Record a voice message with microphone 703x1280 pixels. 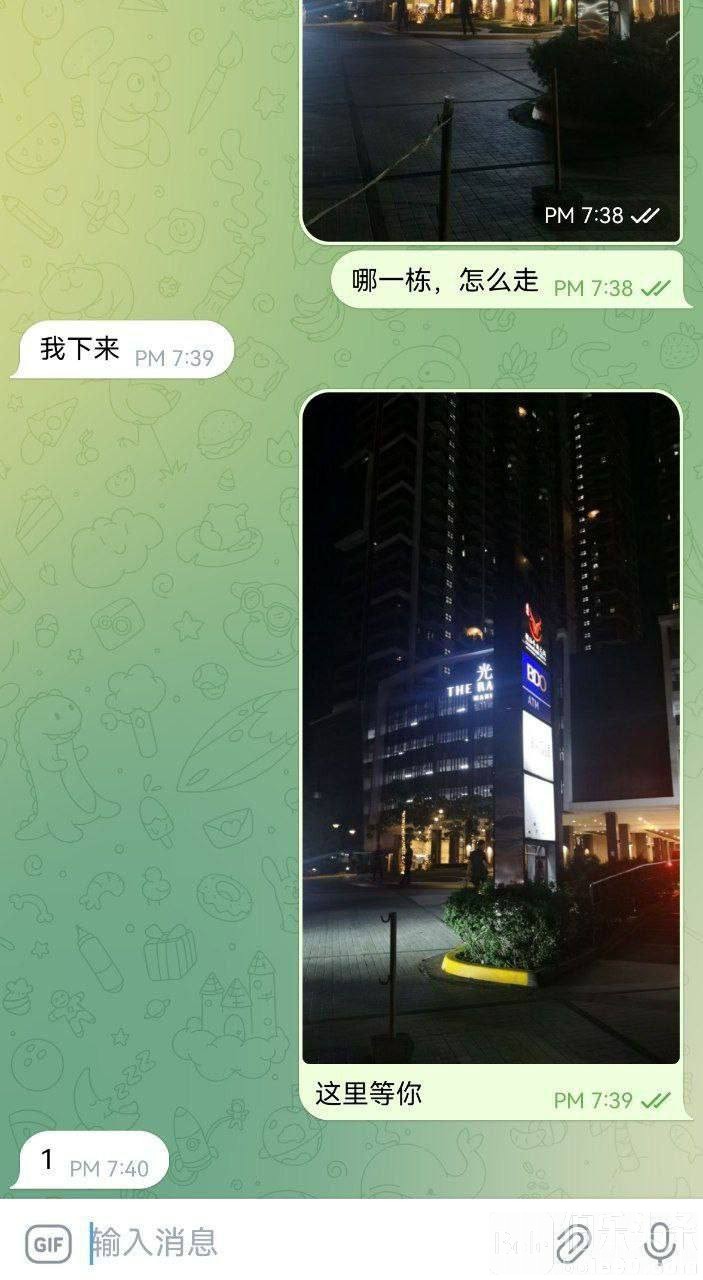[x=659, y=1243]
